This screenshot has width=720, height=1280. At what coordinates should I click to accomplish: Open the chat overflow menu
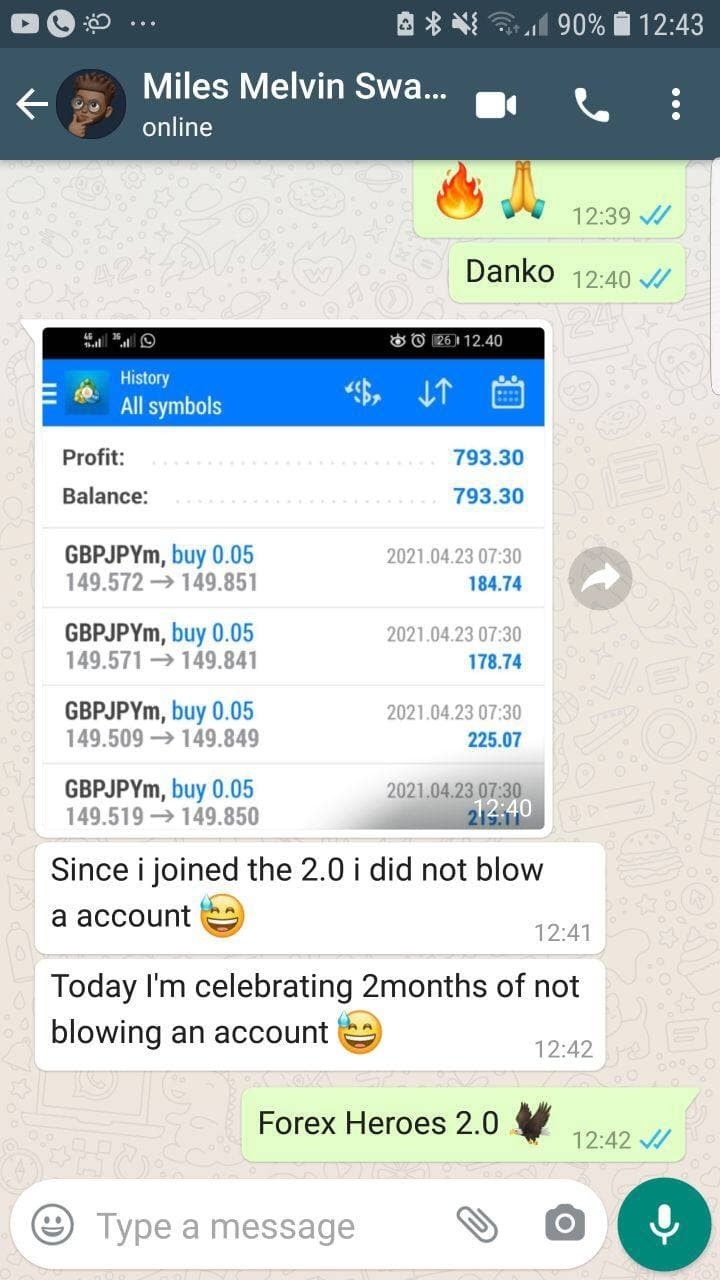click(x=677, y=104)
